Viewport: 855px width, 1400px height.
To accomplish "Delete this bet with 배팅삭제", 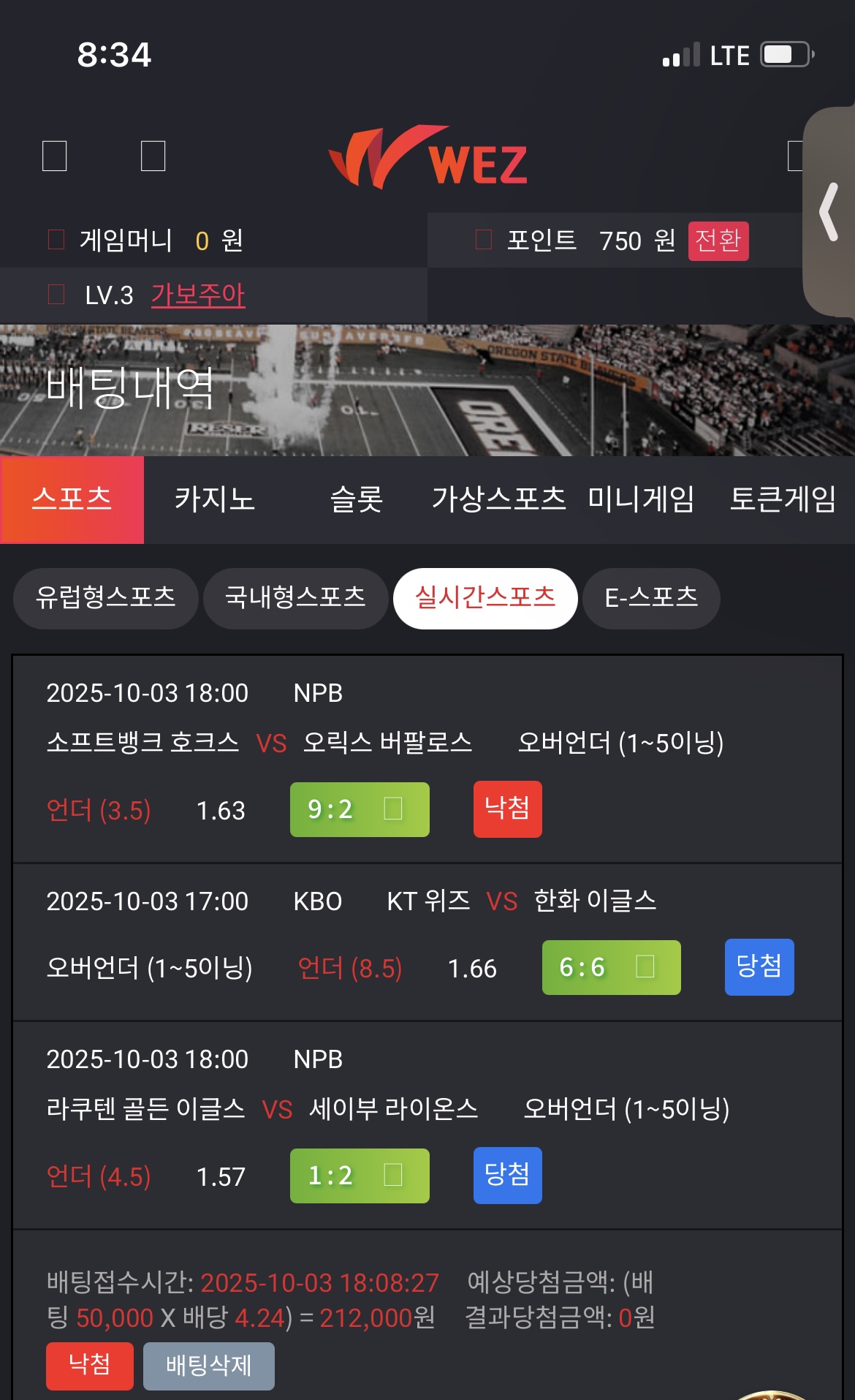I will (208, 1365).
